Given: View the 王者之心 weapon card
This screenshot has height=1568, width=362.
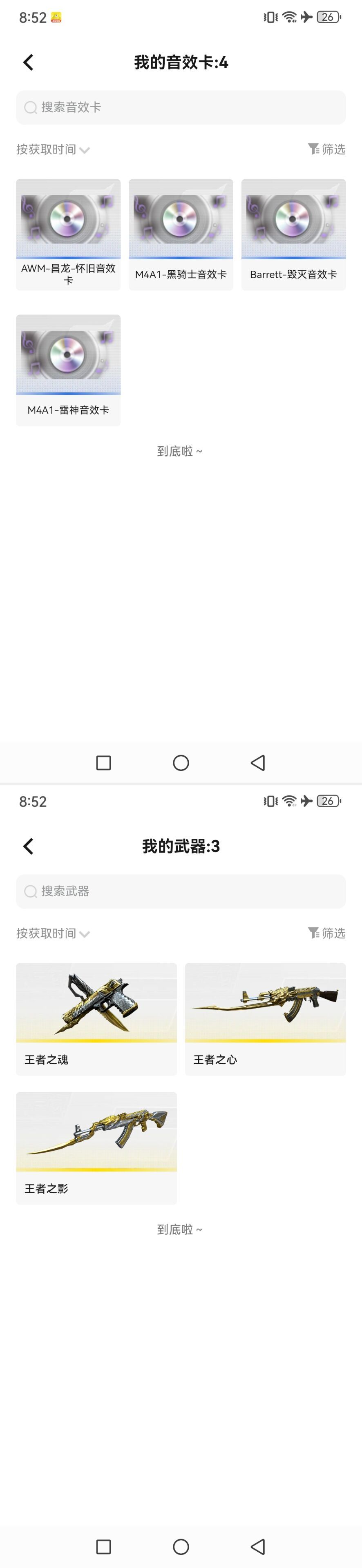Looking at the screenshot, I should (265, 1019).
